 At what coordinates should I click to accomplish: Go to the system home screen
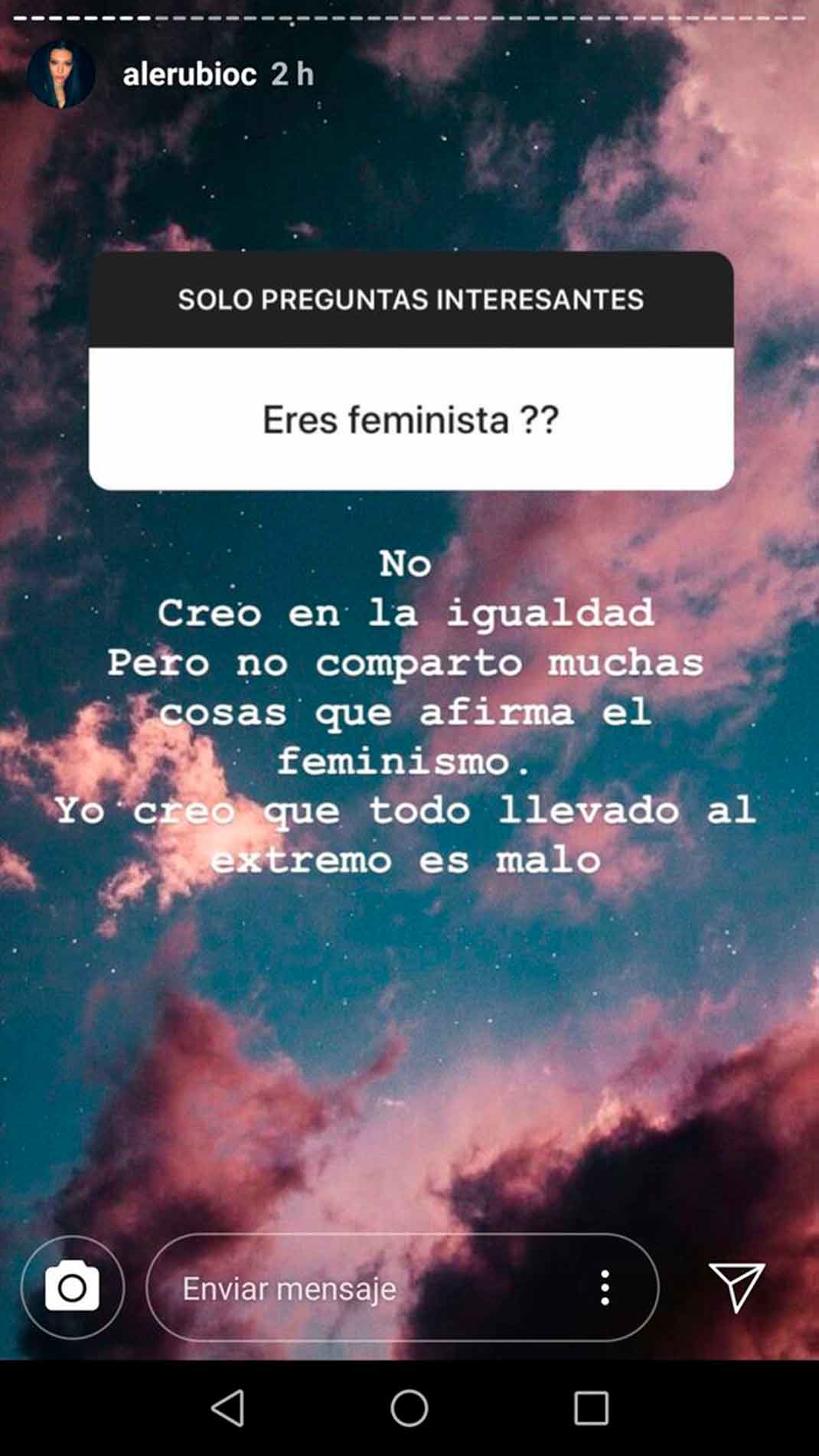pyautogui.click(x=409, y=1407)
